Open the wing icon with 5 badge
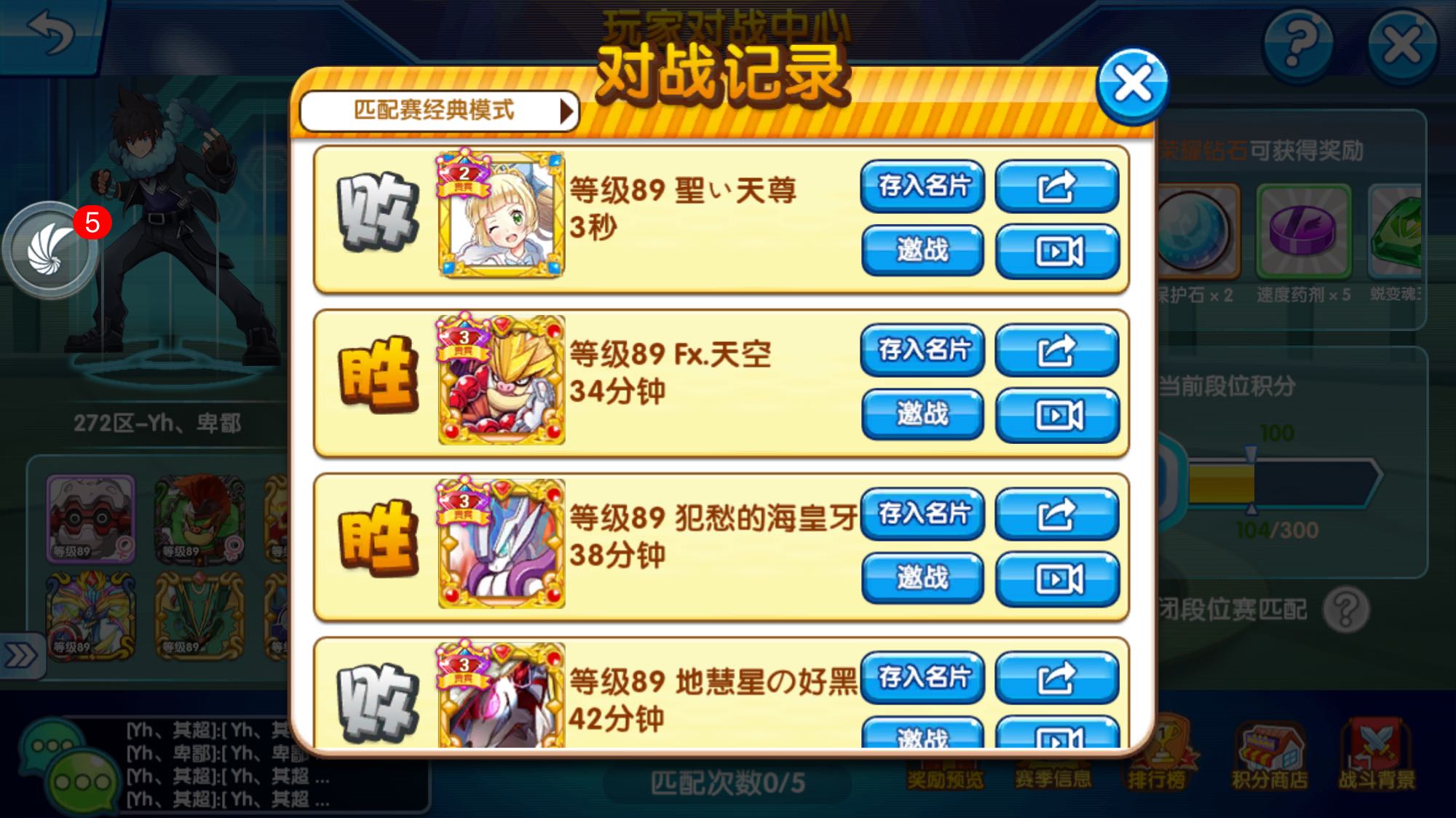 coord(50,250)
